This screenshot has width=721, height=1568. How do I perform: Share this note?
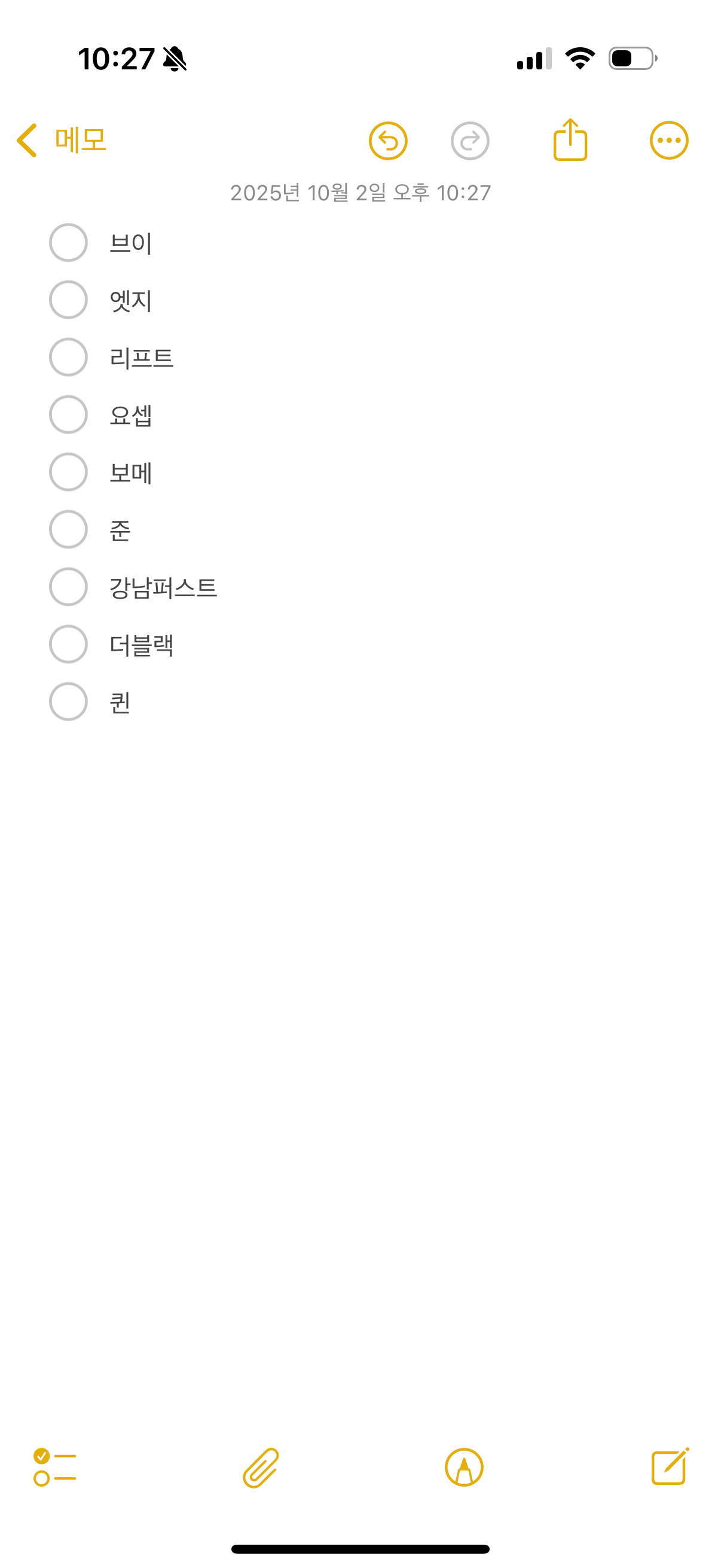click(x=570, y=141)
